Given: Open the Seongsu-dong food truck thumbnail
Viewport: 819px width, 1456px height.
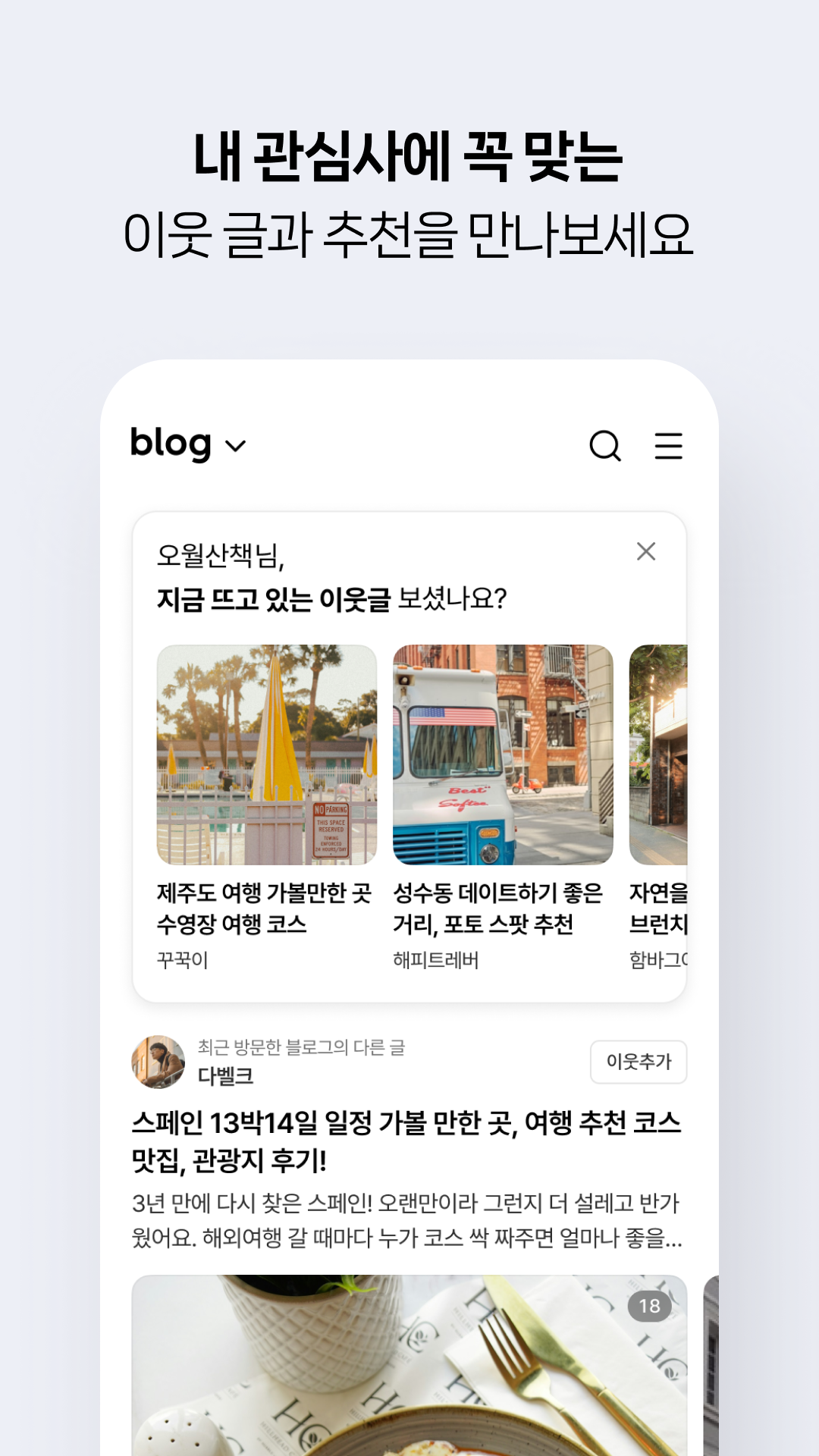Looking at the screenshot, I should point(503,755).
